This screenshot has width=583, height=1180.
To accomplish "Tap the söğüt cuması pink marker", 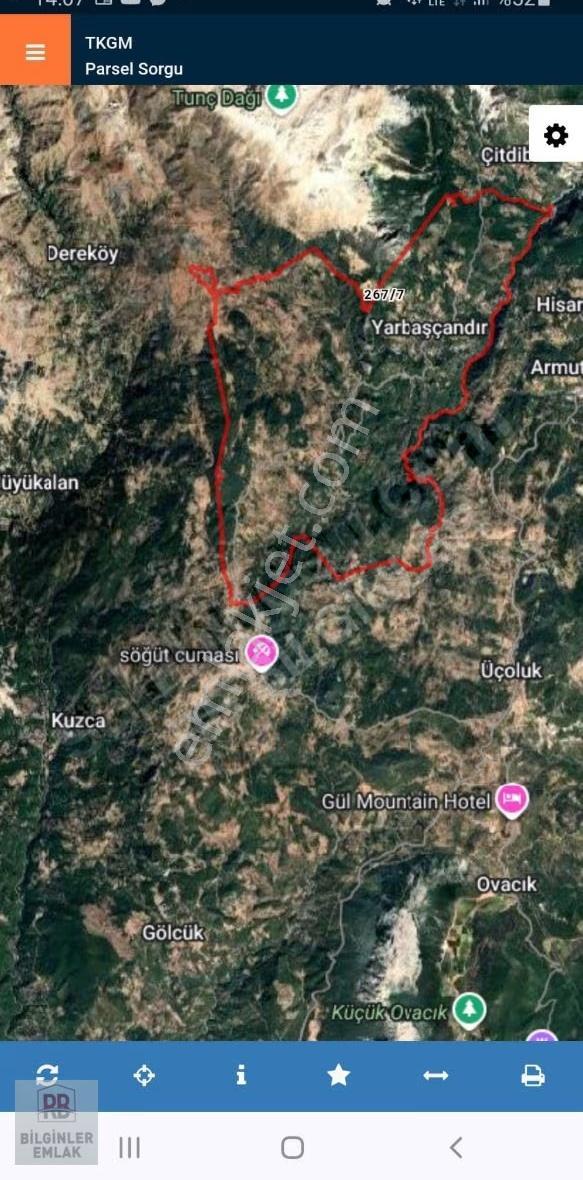I will coord(262,652).
